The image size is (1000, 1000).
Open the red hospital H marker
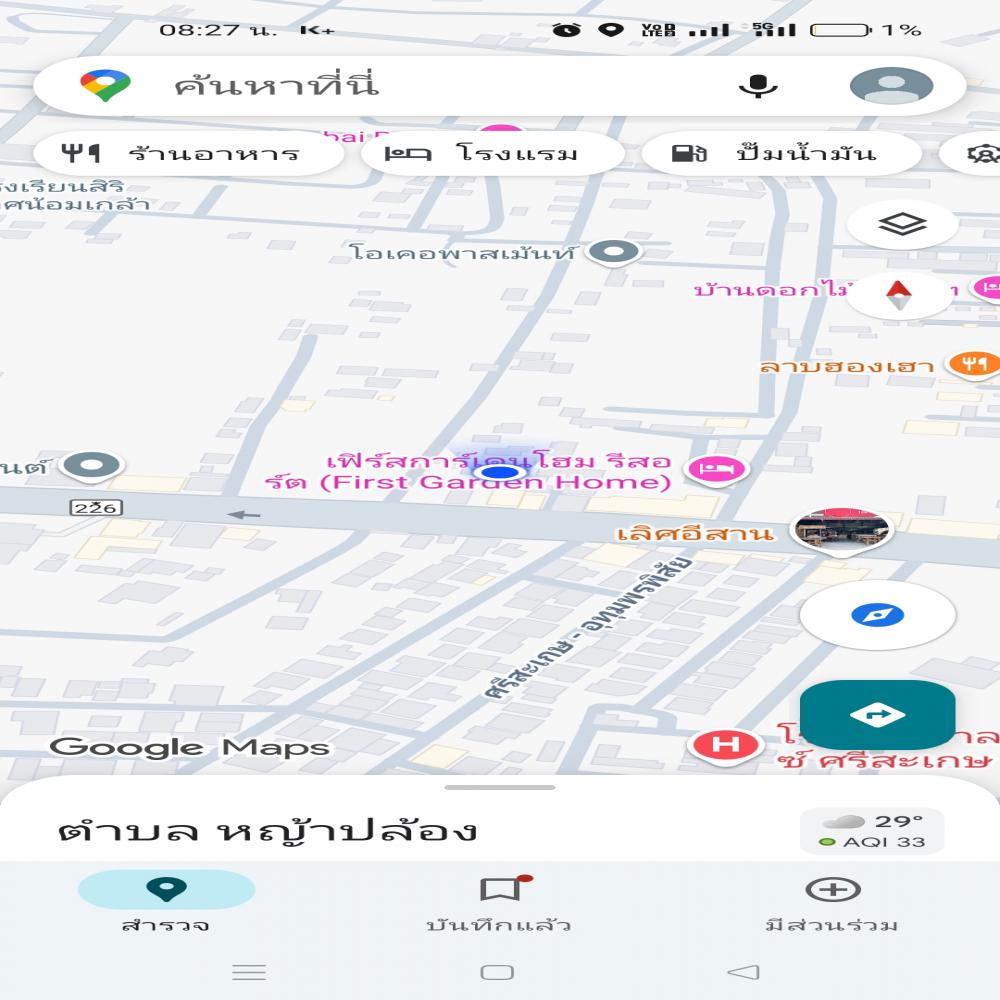click(725, 744)
